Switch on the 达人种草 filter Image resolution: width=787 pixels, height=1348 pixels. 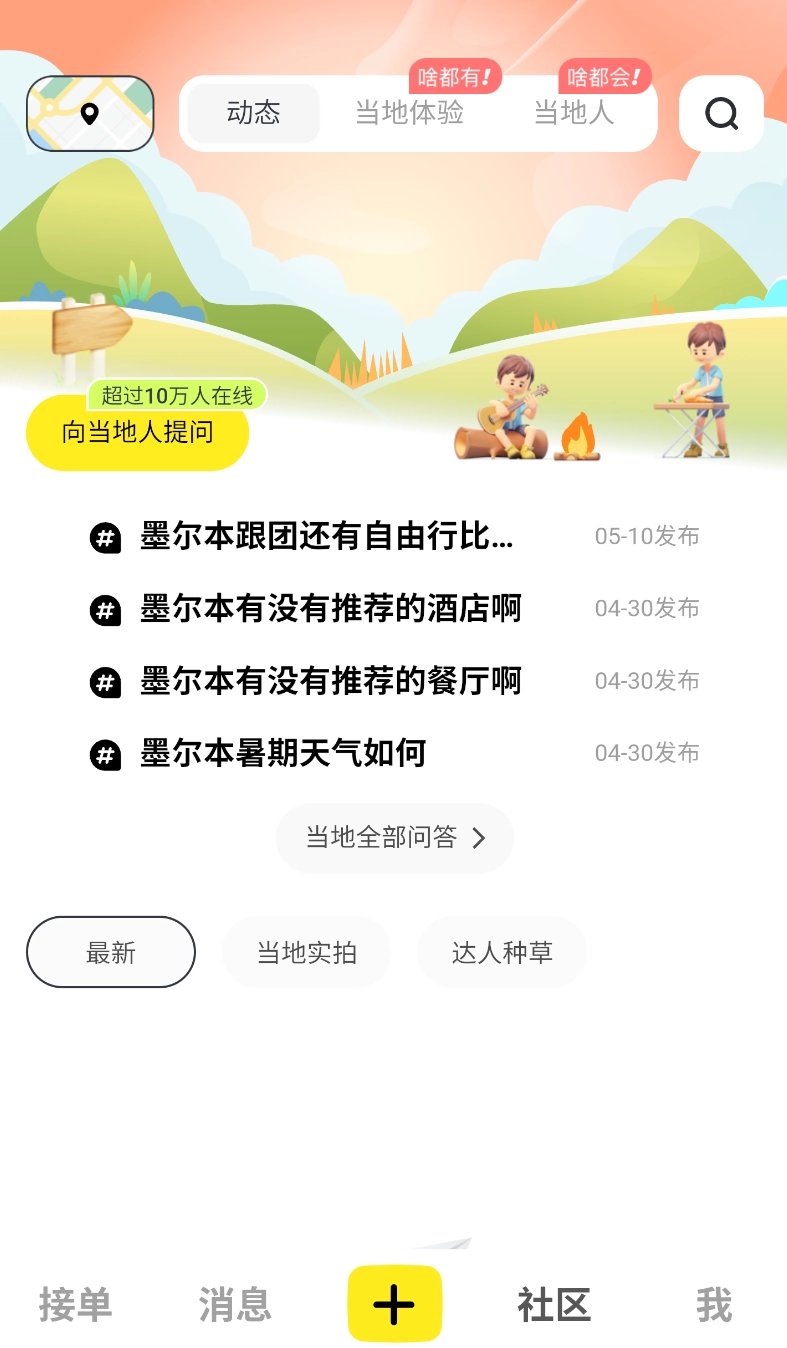tap(502, 951)
